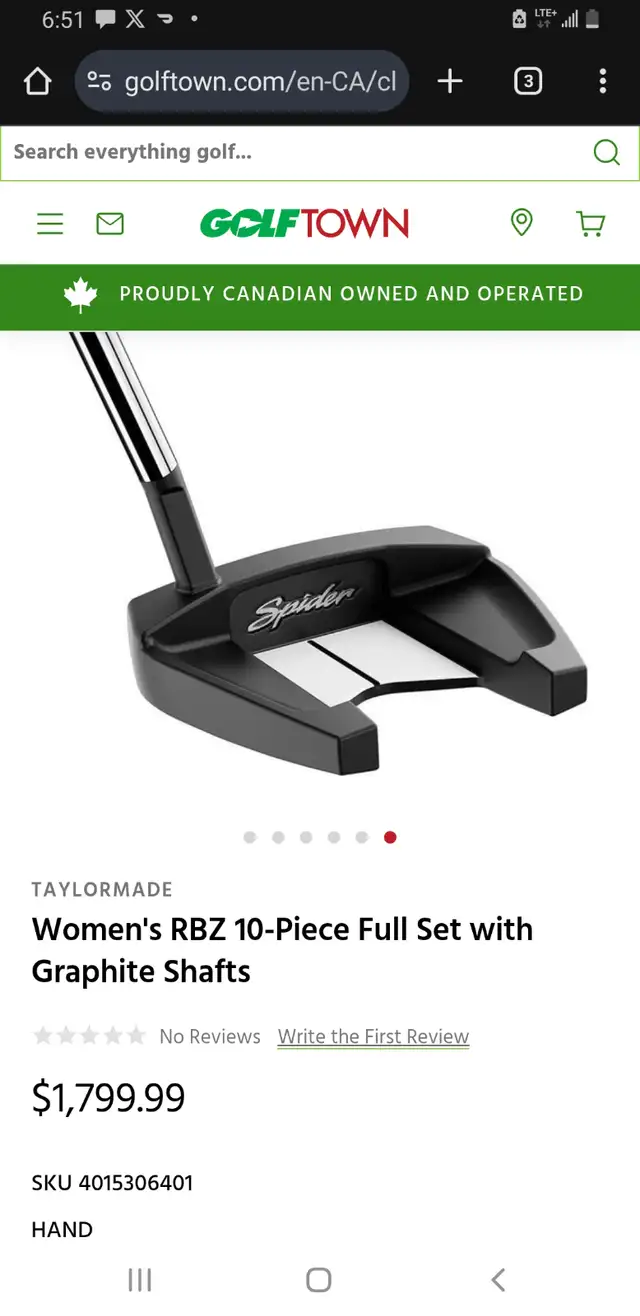Open the hamburger site menu
The height and width of the screenshot is (1316, 640).
click(50, 223)
